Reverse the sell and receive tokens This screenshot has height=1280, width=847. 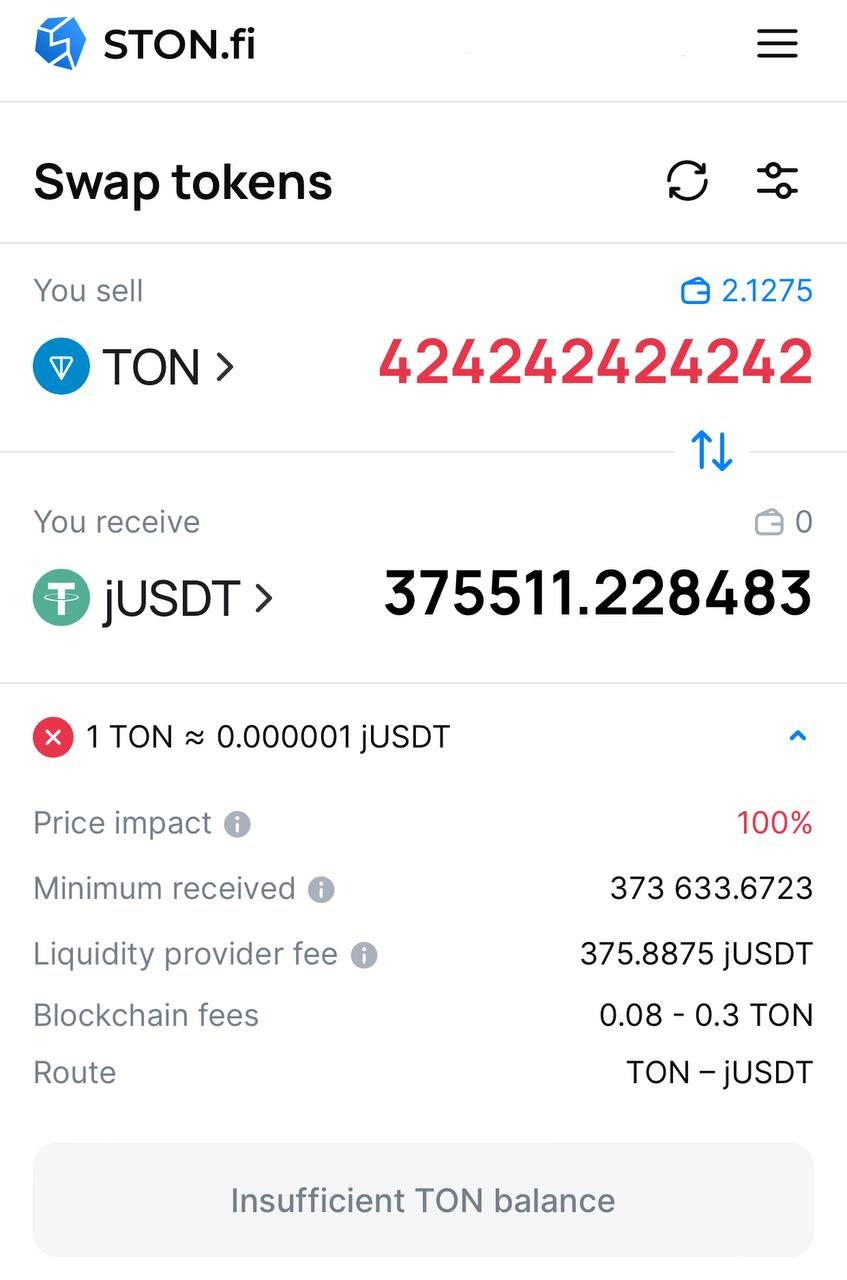point(712,450)
